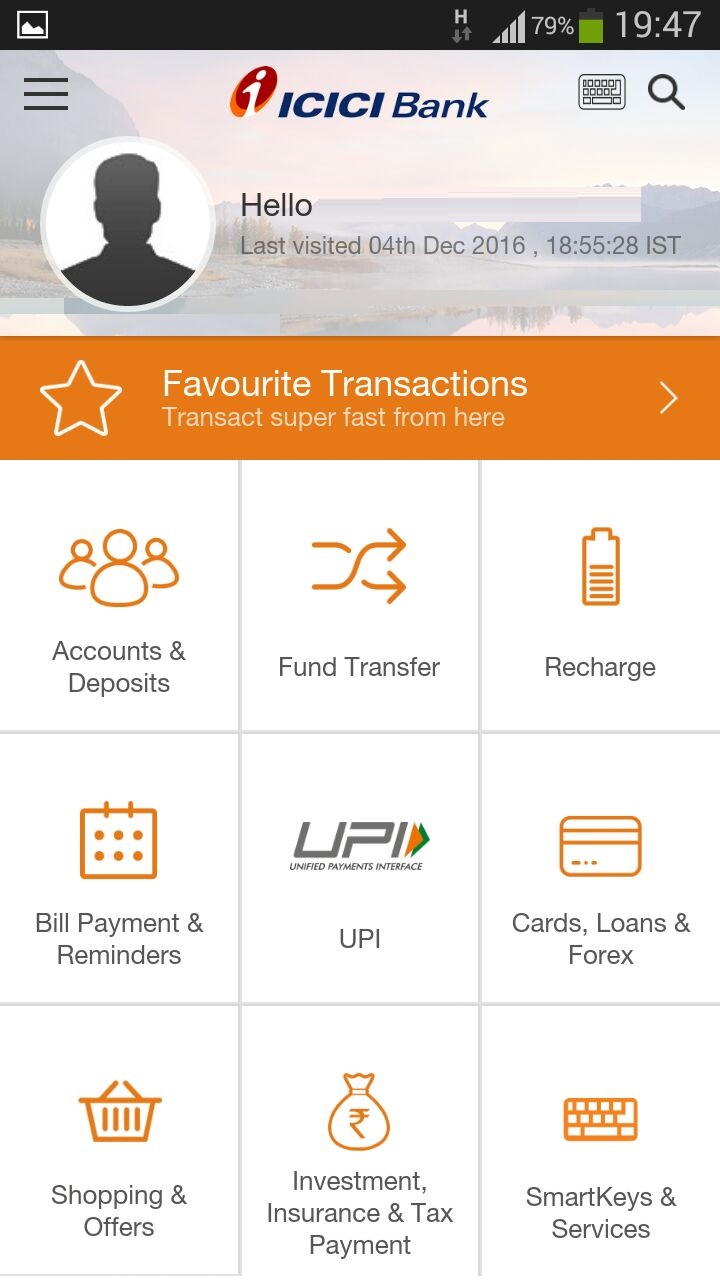
Task: Go to Bill Payment & Reminders
Action: pyautogui.click(x=119, y=868)
